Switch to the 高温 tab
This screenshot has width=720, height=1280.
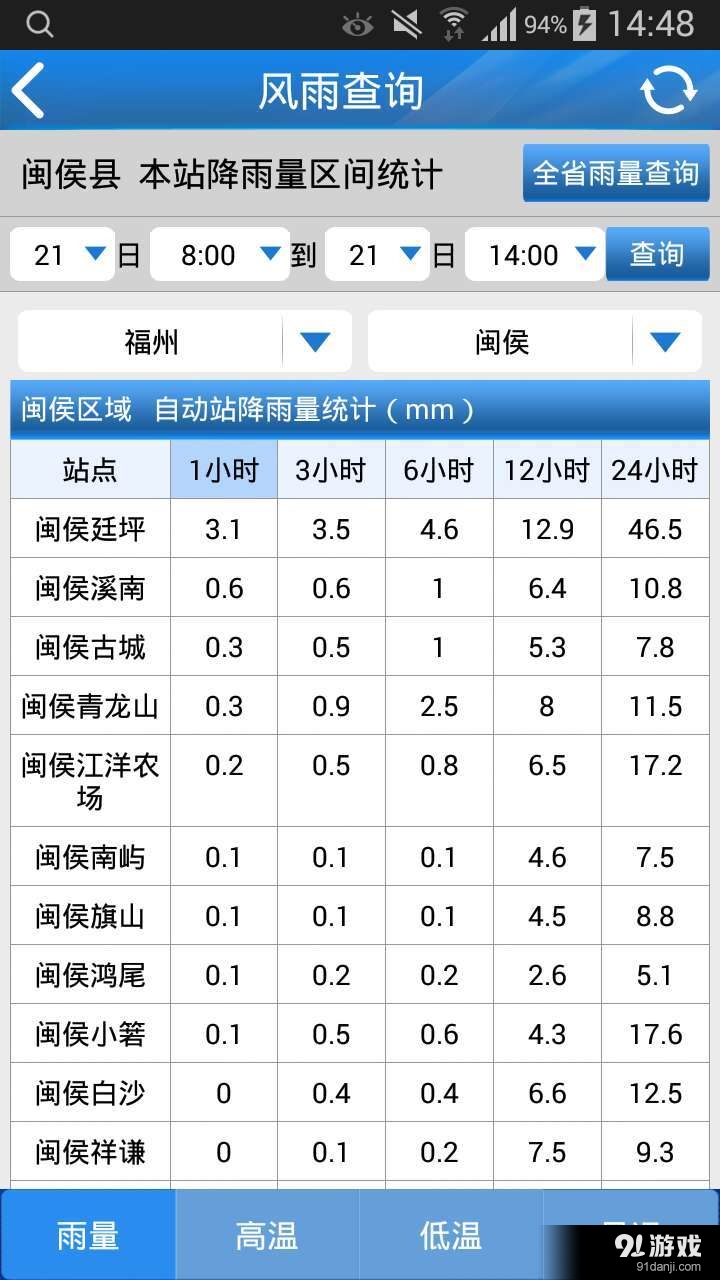coord(267,1236)
